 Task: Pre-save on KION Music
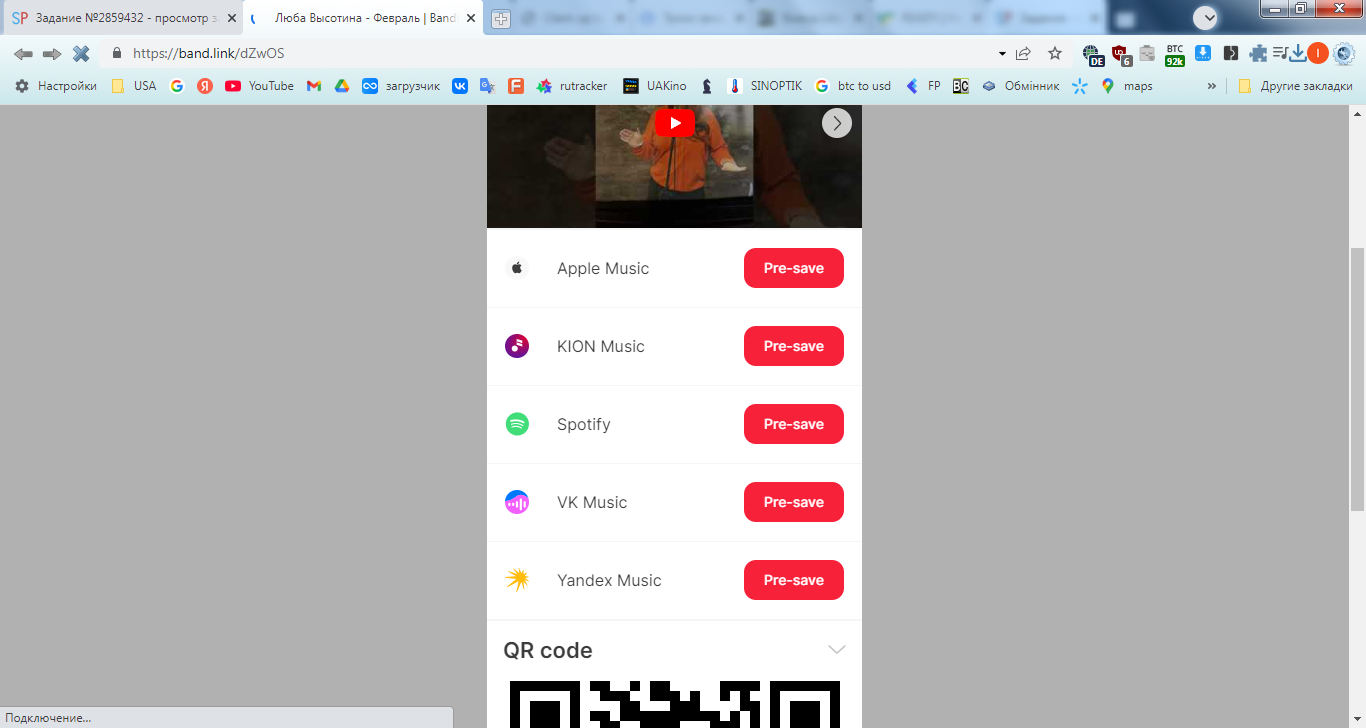[x=793, y=346]
